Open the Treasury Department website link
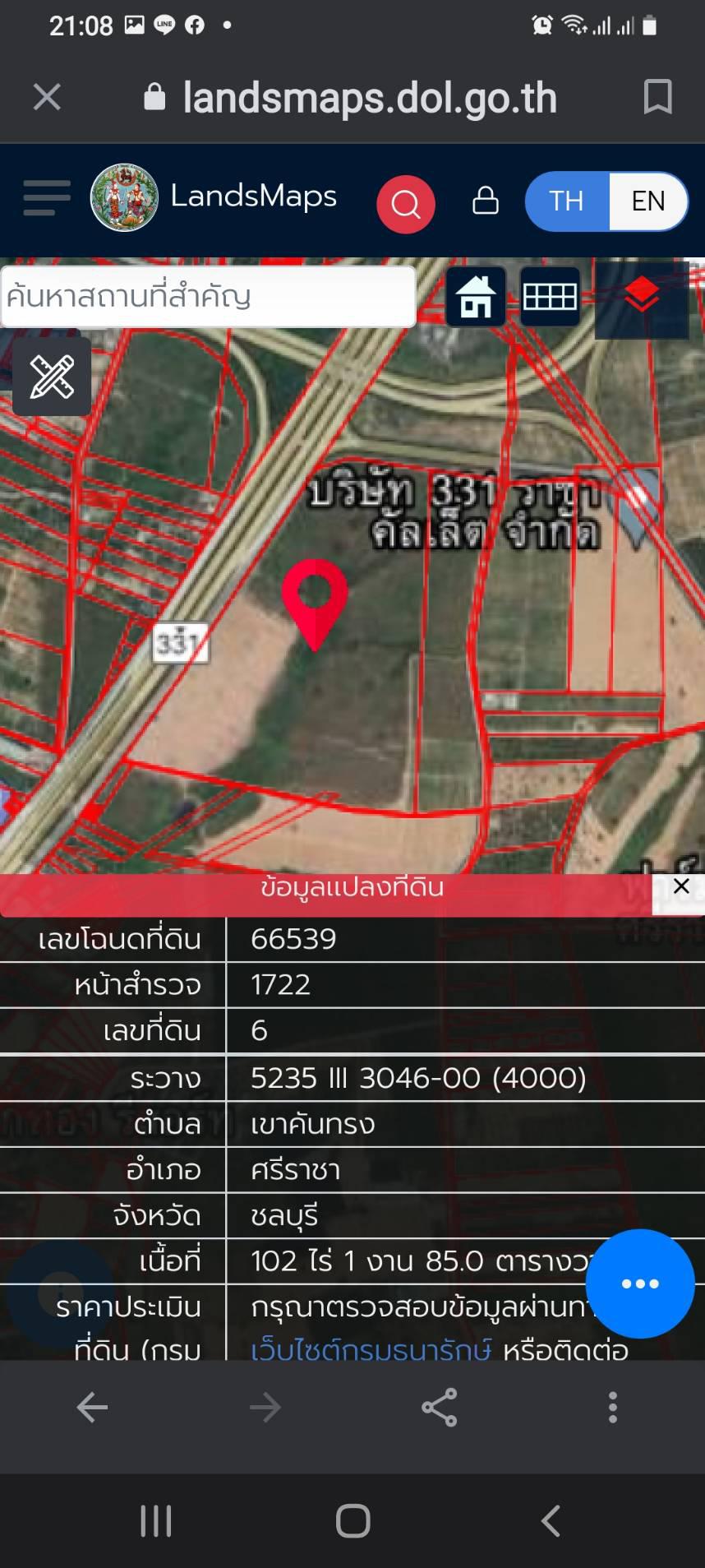 (x=371, y=1350)
